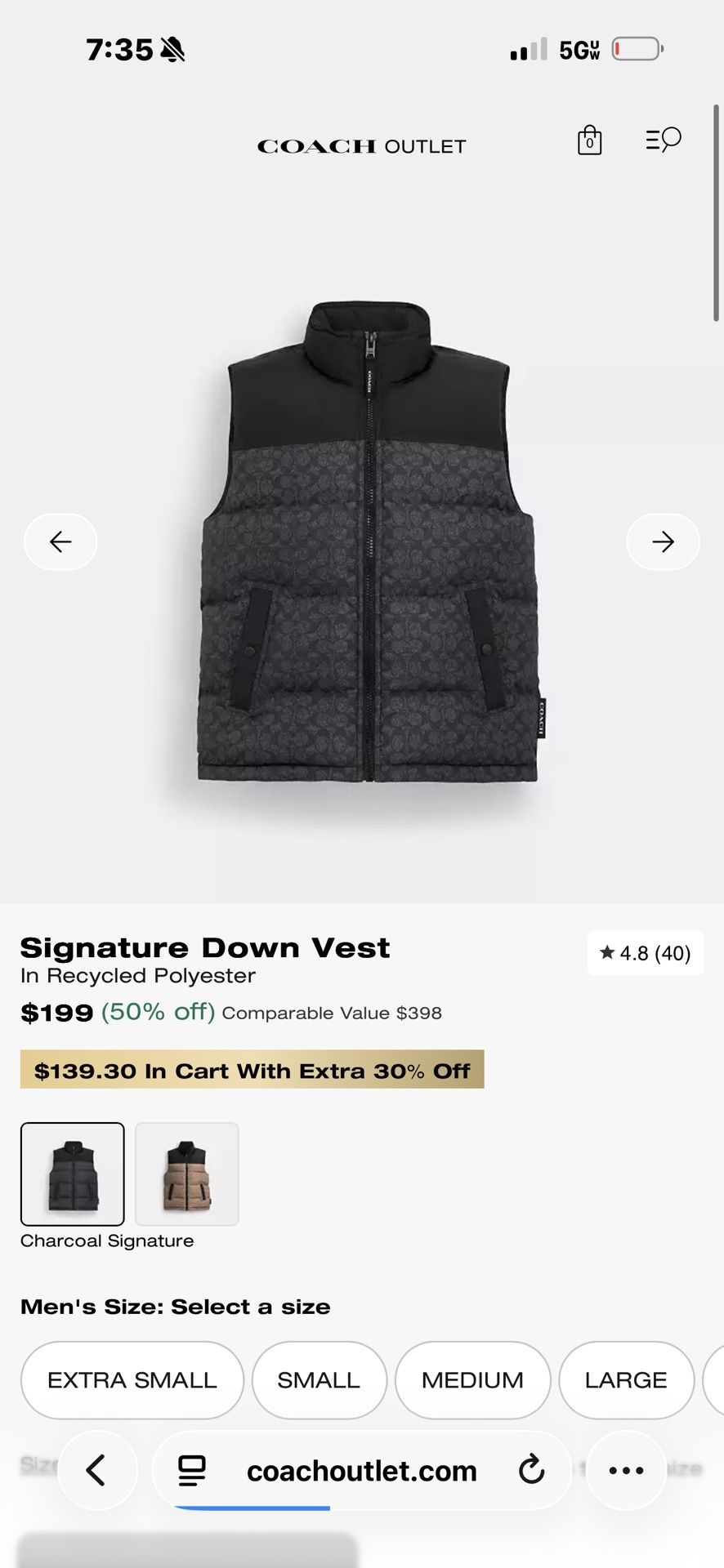This screenshot has height=1568, width=724.
Task: Tap the next product image arrow
Action: (x=663, y=541)
